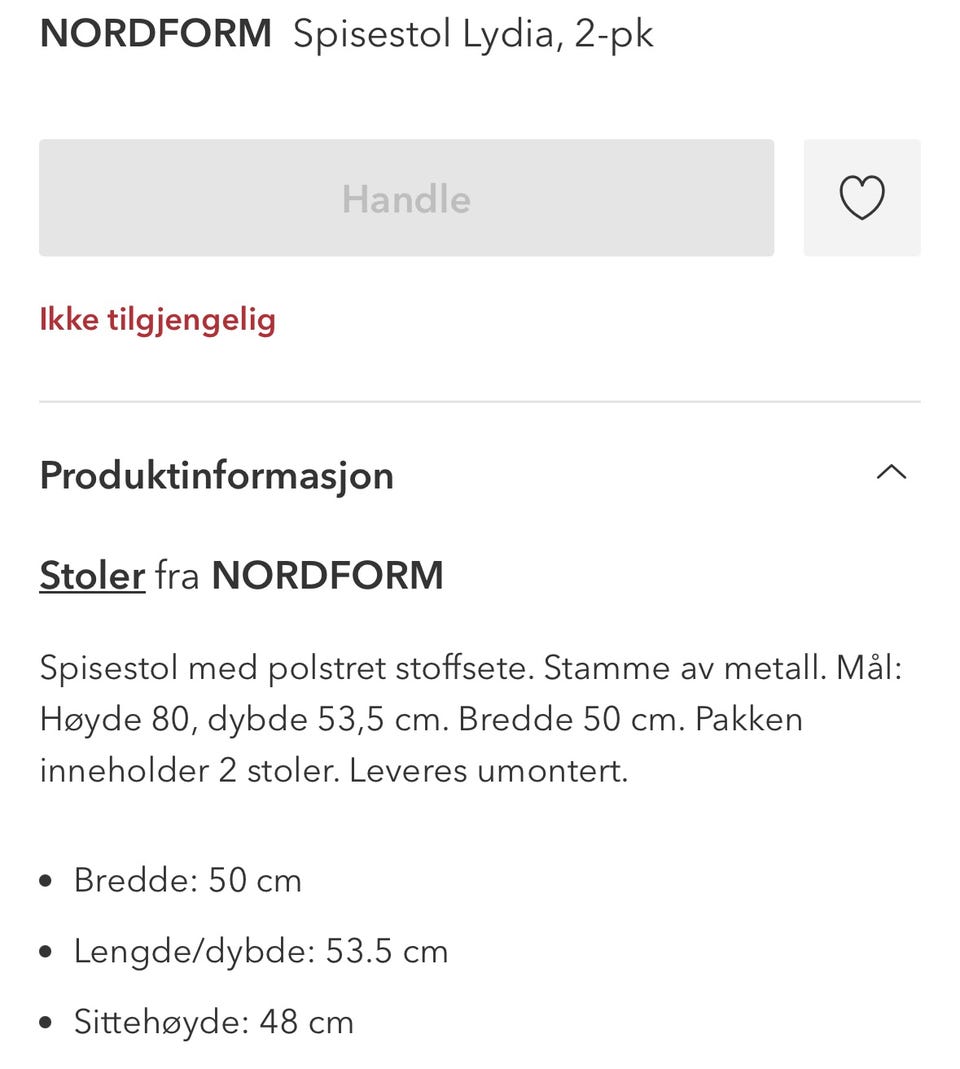Open the Produktinformasjon section header
The height and width of the screenshot is (1069, 960).
coord(216,475)
